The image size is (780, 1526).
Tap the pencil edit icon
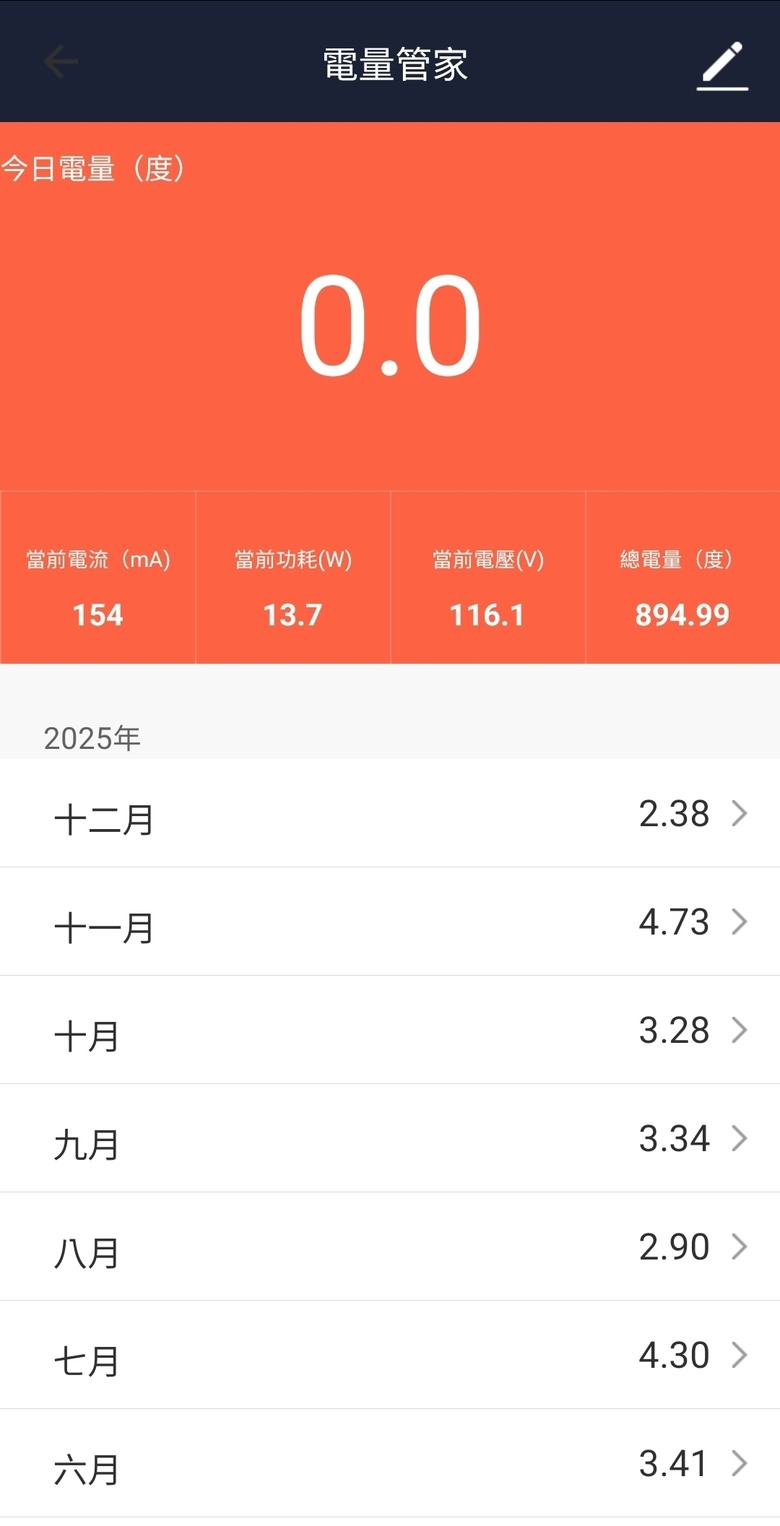(x=722, y=65)
